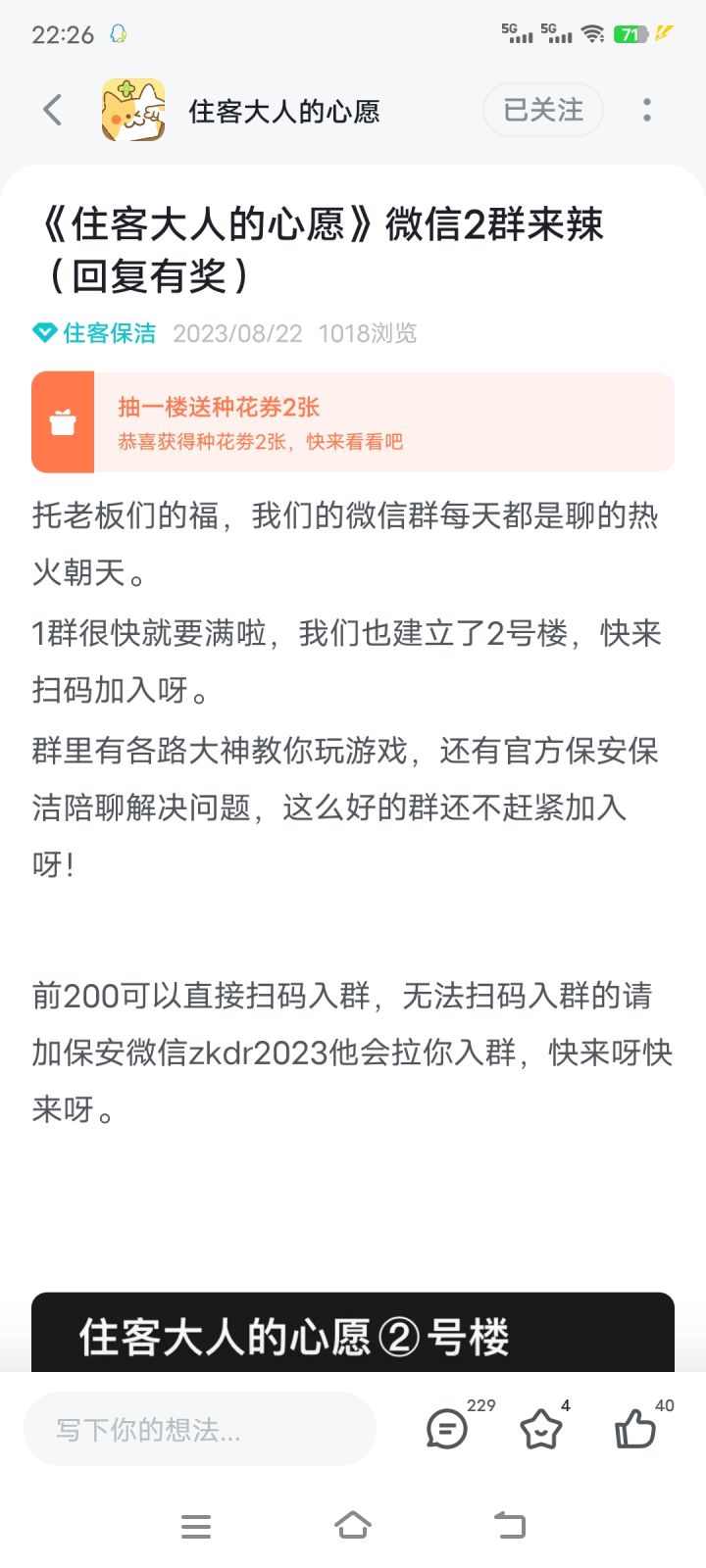Image resolution: width=706 pixels, height=1568 pixels.
Task: Like this post with the thumbs-up
Action: [x=635, y=1429]
